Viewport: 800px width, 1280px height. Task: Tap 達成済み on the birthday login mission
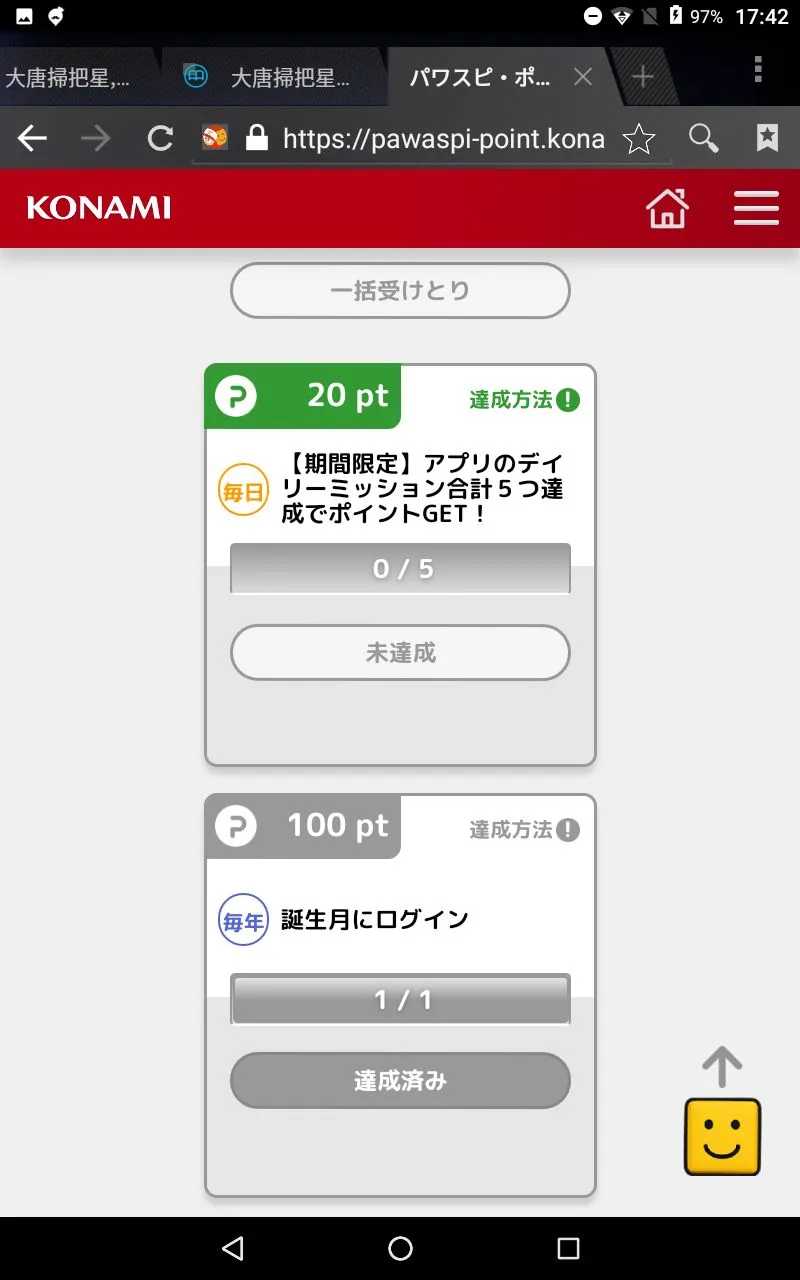coord(400,1081)
